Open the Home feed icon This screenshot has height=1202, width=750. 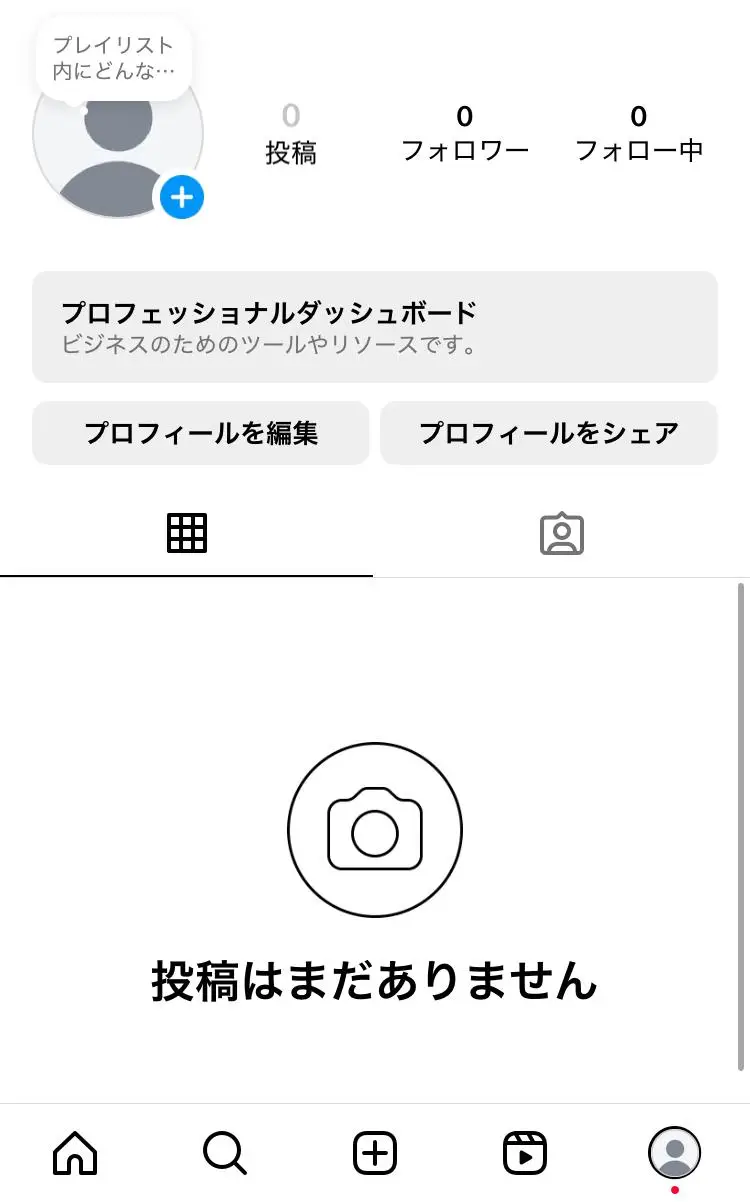[x=75, y=1153]
